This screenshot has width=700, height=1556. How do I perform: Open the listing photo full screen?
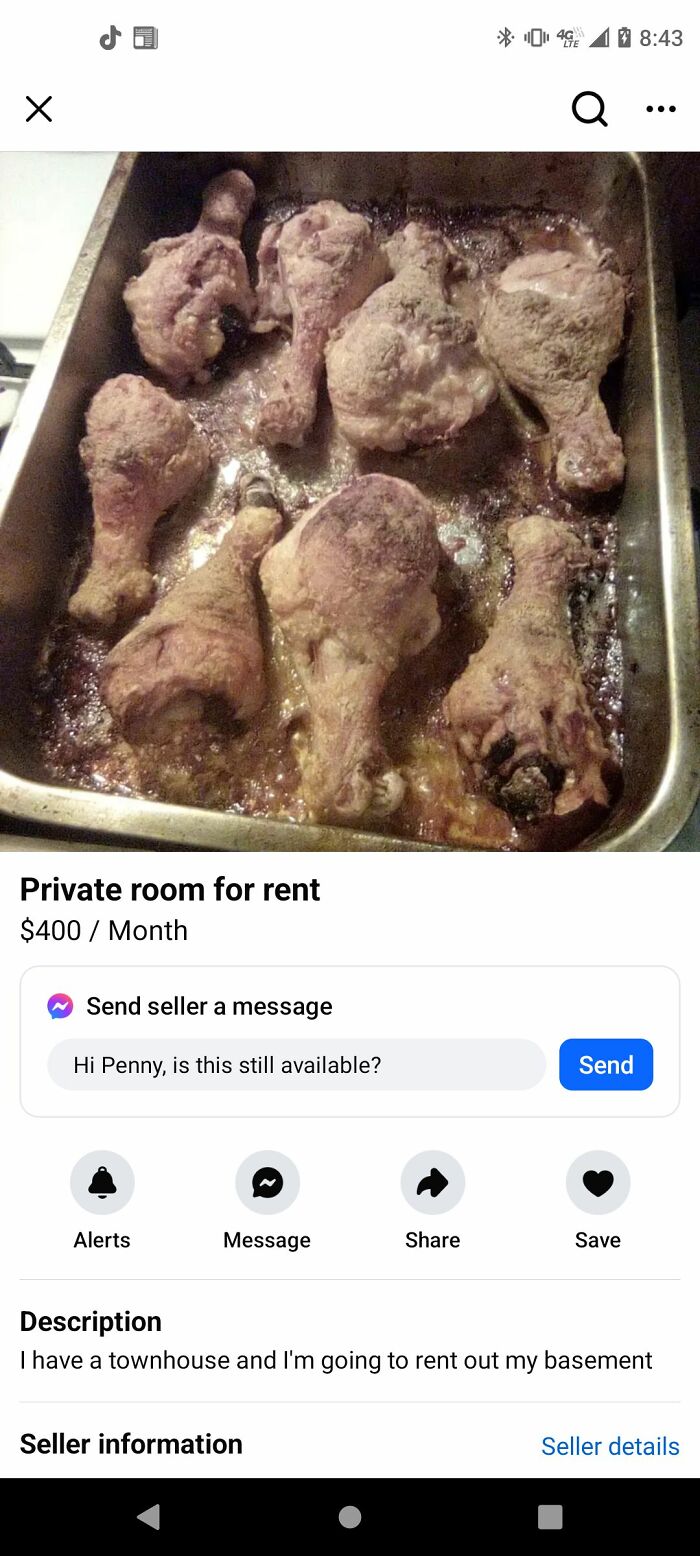pos(350,500)
